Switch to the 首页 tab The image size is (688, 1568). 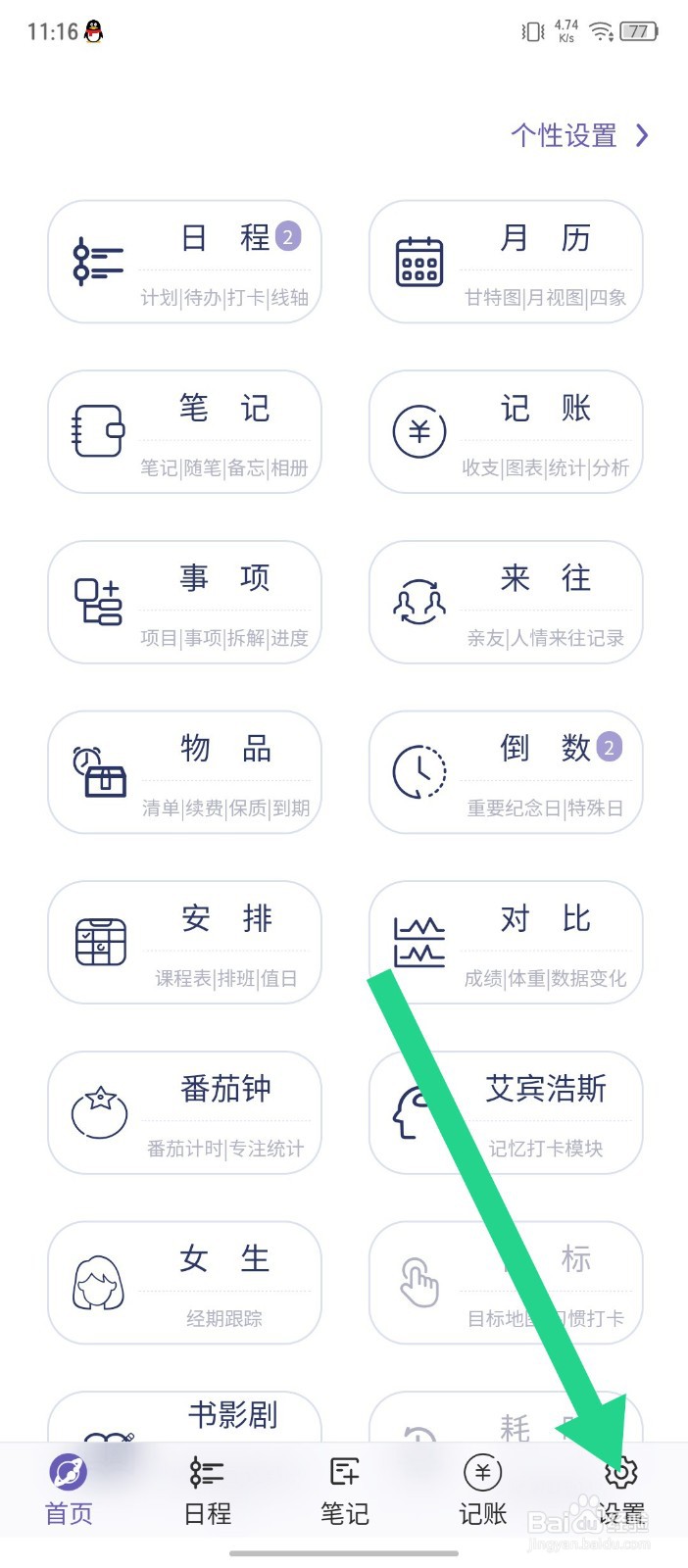pos(69,1491)
